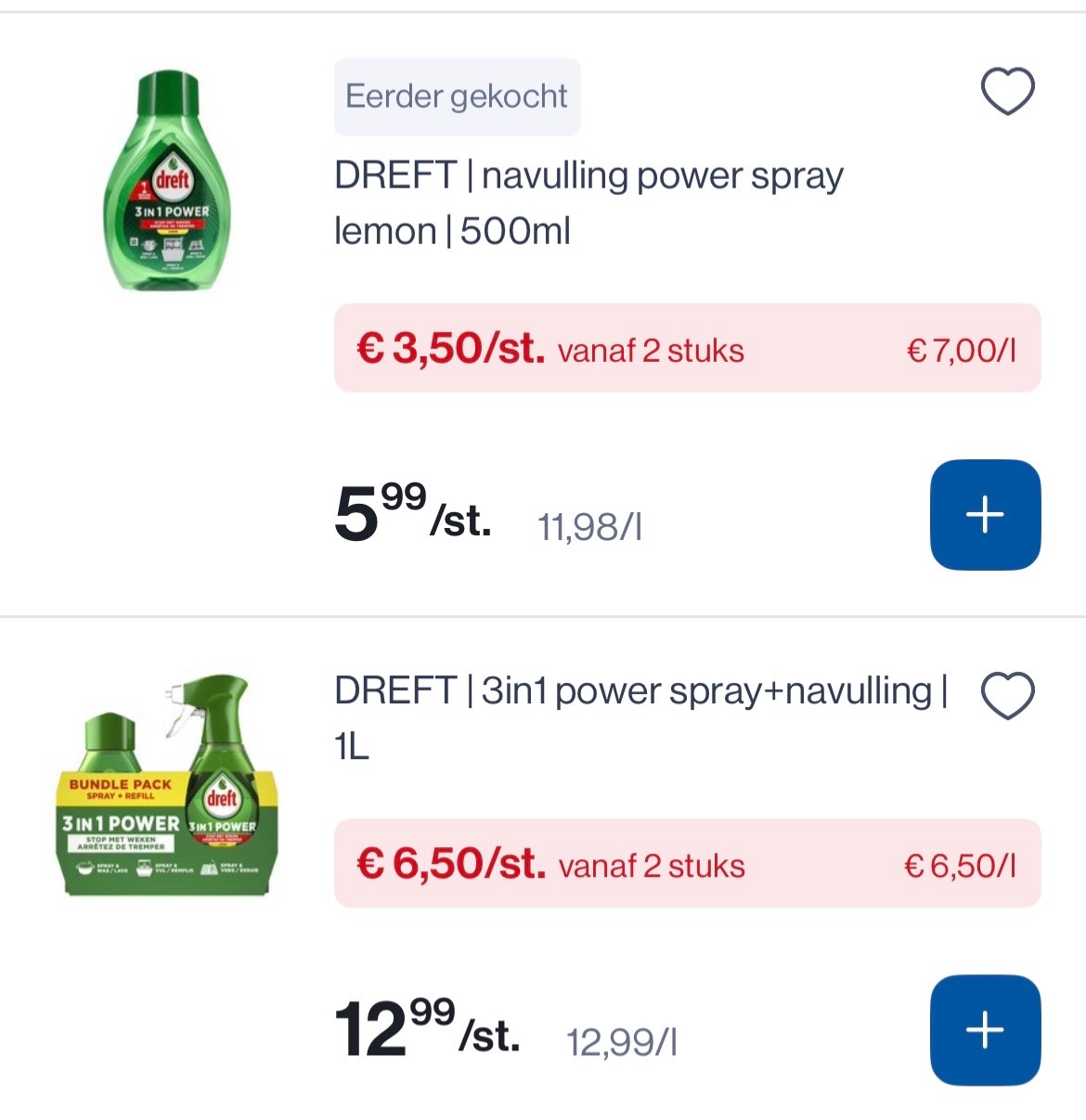
Task: Click the heart icon on the lemon navulling product
Action: click(1007, 93)
